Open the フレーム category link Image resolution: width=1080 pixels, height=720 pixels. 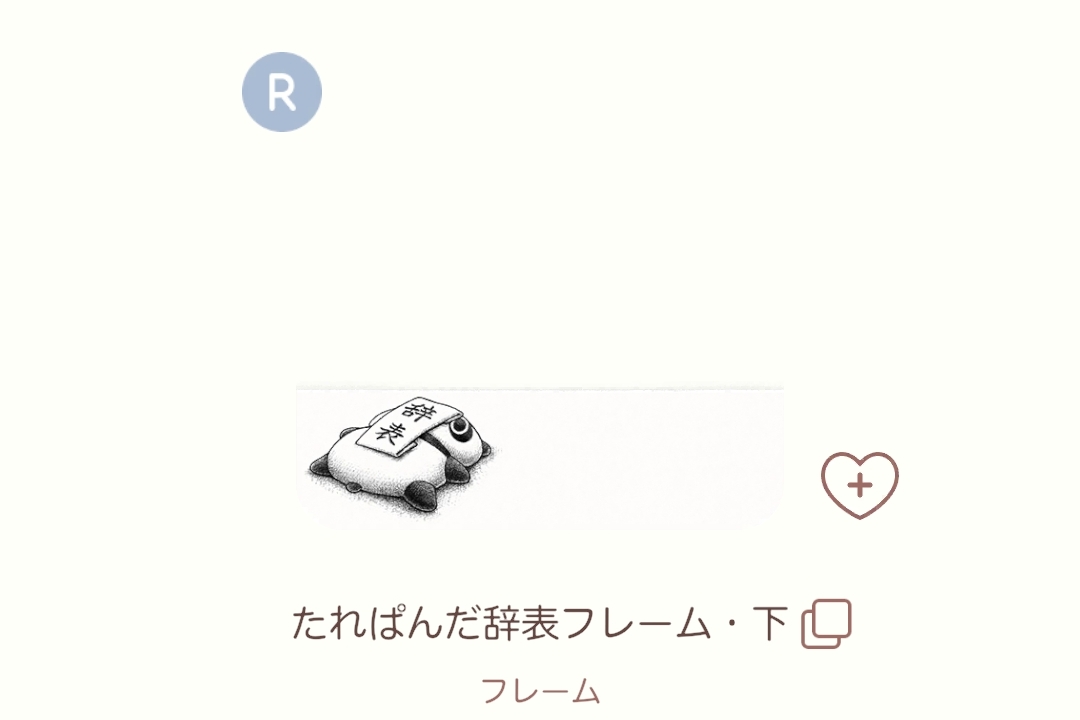(540, 691)
